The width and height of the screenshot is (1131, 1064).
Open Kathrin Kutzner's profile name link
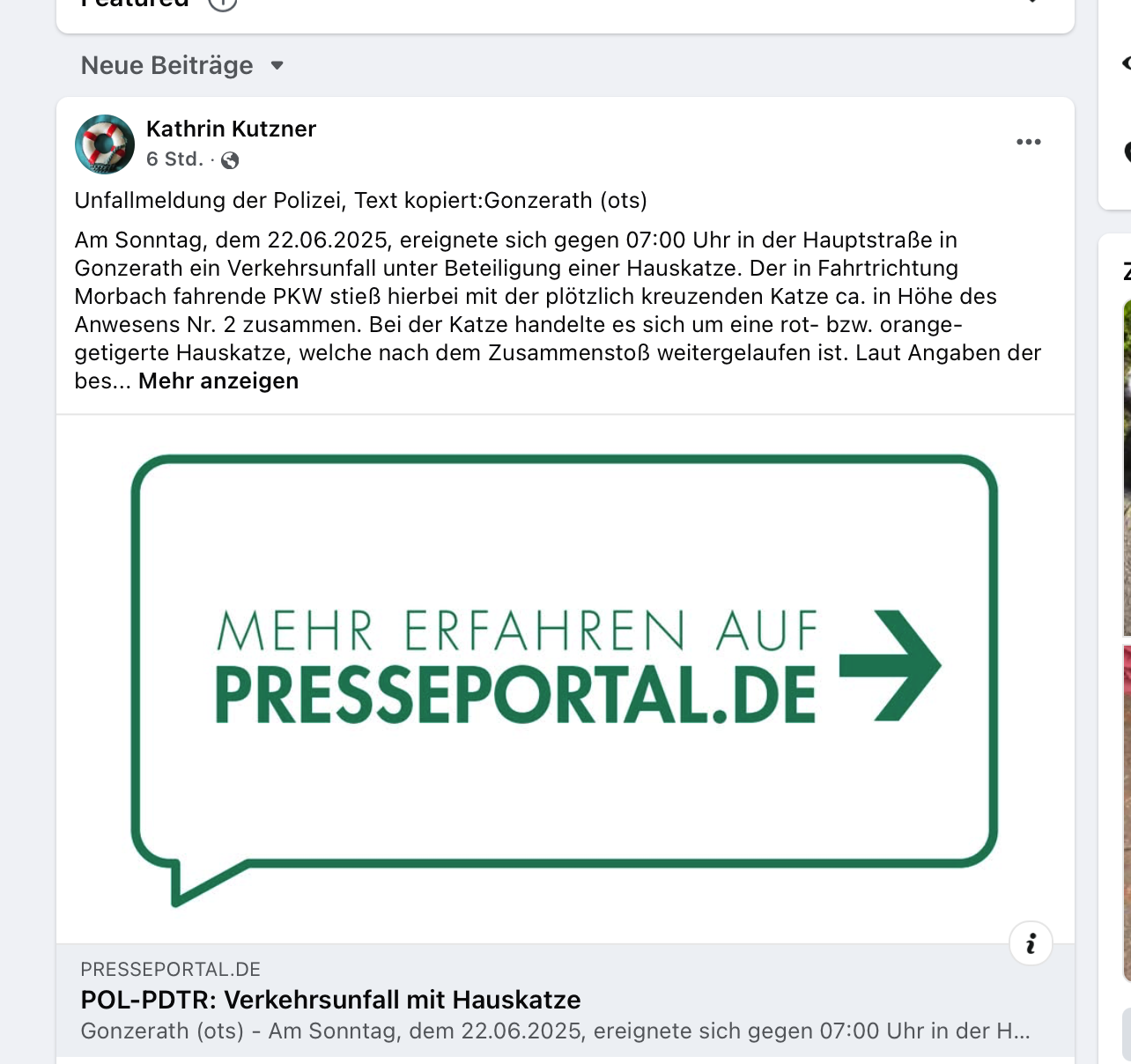(x=231, y=129)
